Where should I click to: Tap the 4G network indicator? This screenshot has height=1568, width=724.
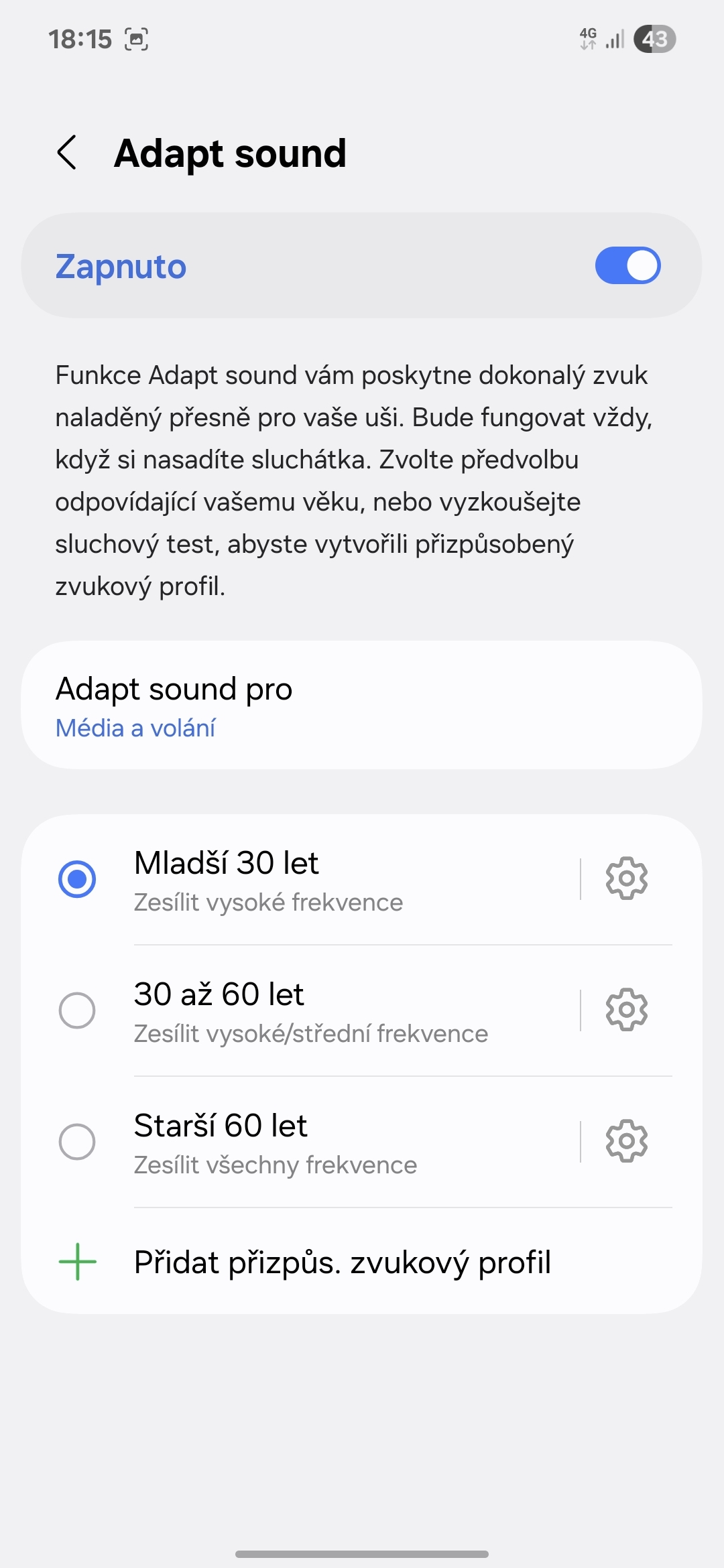589,39
